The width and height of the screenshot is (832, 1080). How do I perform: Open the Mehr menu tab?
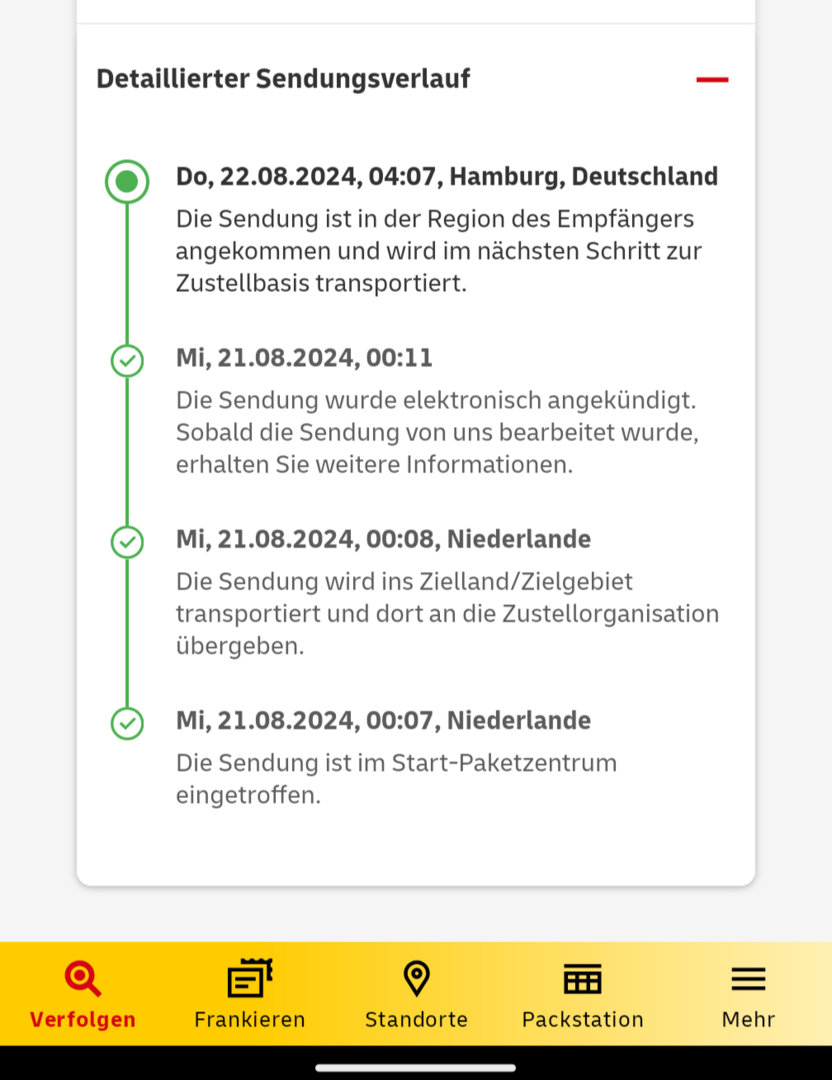(748, 993)
